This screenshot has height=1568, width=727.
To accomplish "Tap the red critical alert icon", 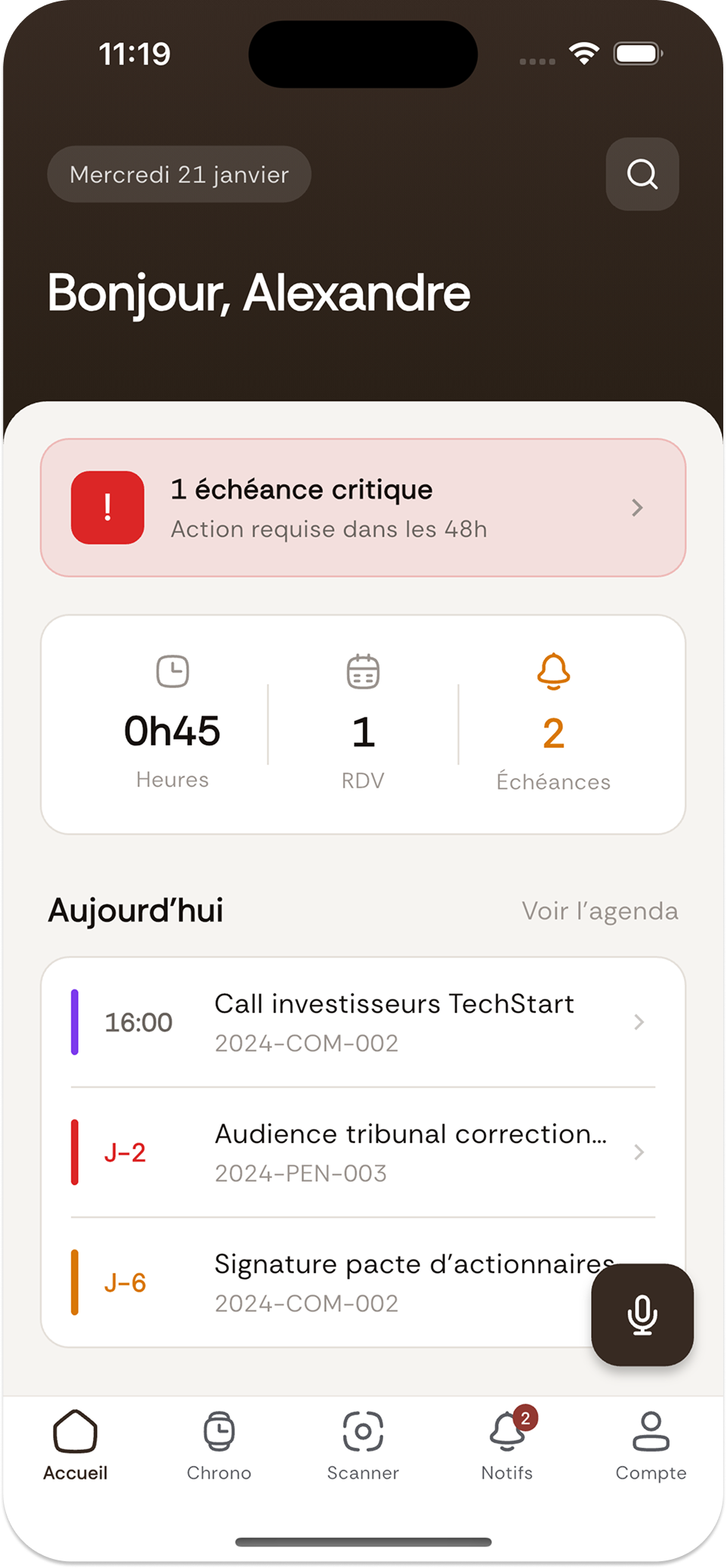I will (x=107, y=507).
